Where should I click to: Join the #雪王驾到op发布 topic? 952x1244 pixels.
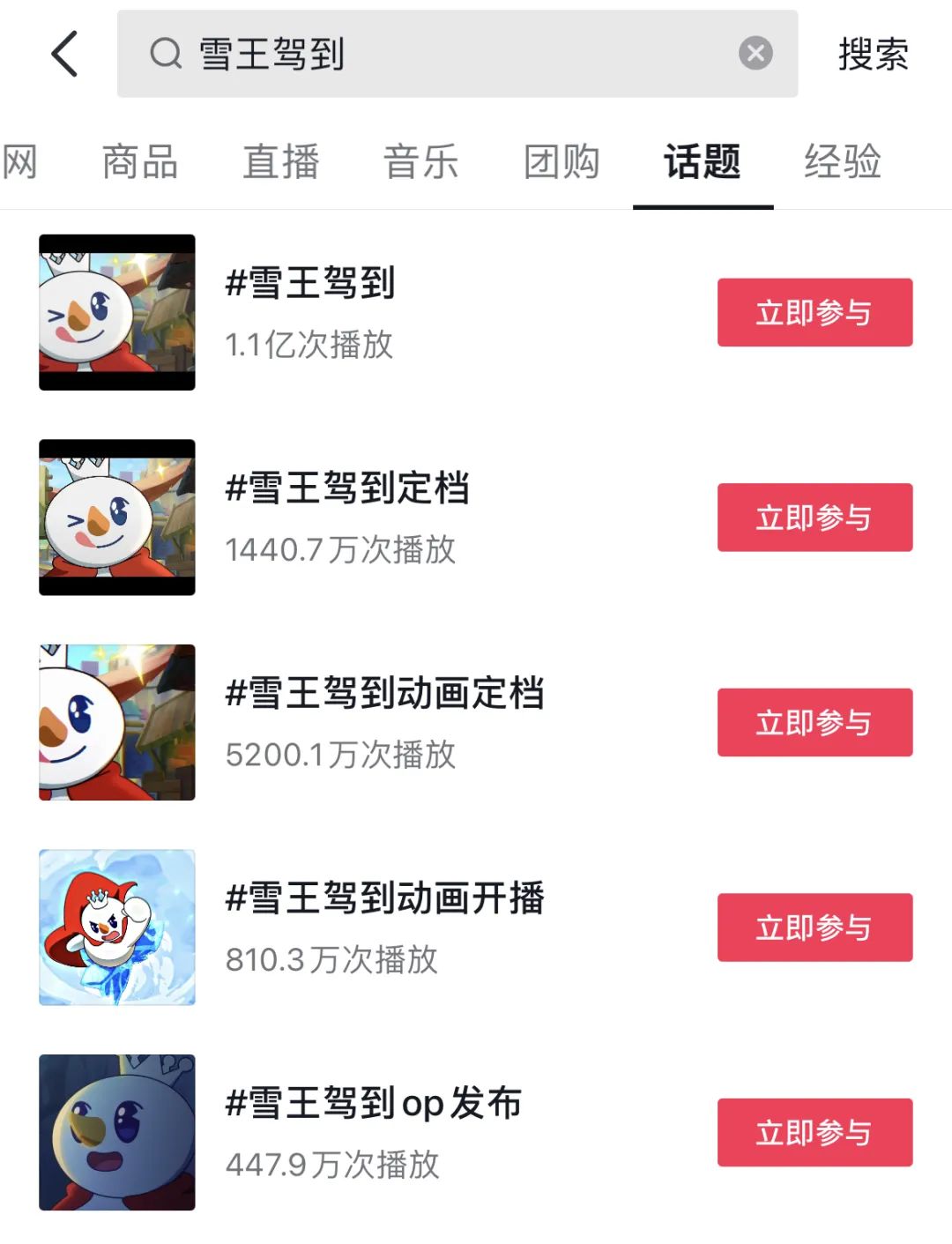click(x=814, y=1132)
